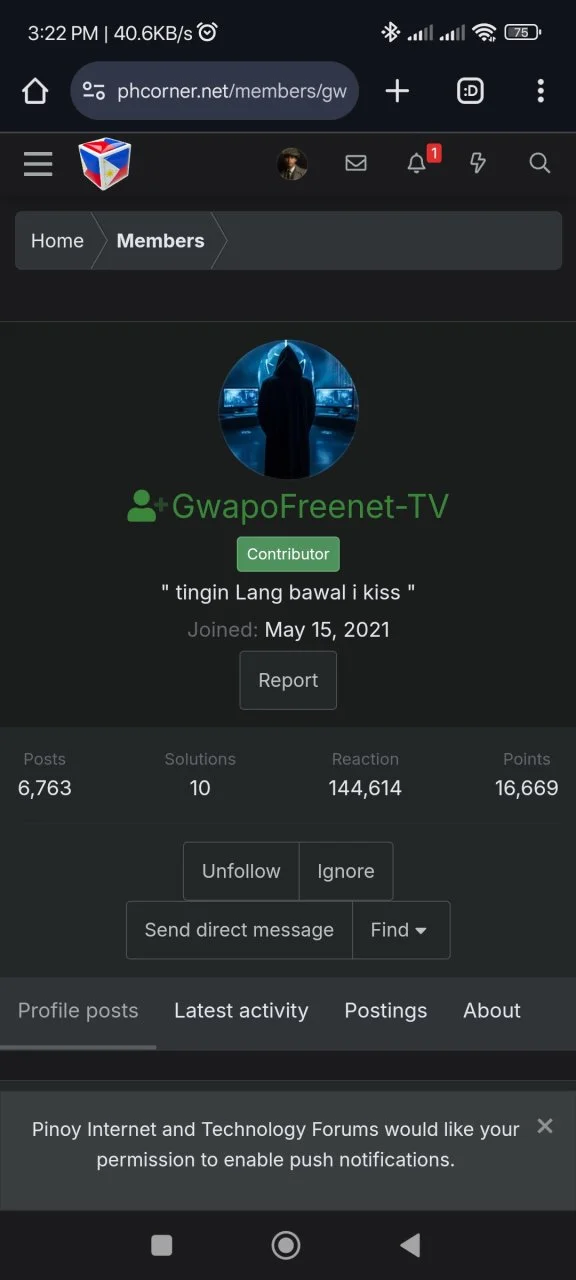Open a new browser tab
The width and height of the screenshot is (576, 1280).
tap(397, 92)
